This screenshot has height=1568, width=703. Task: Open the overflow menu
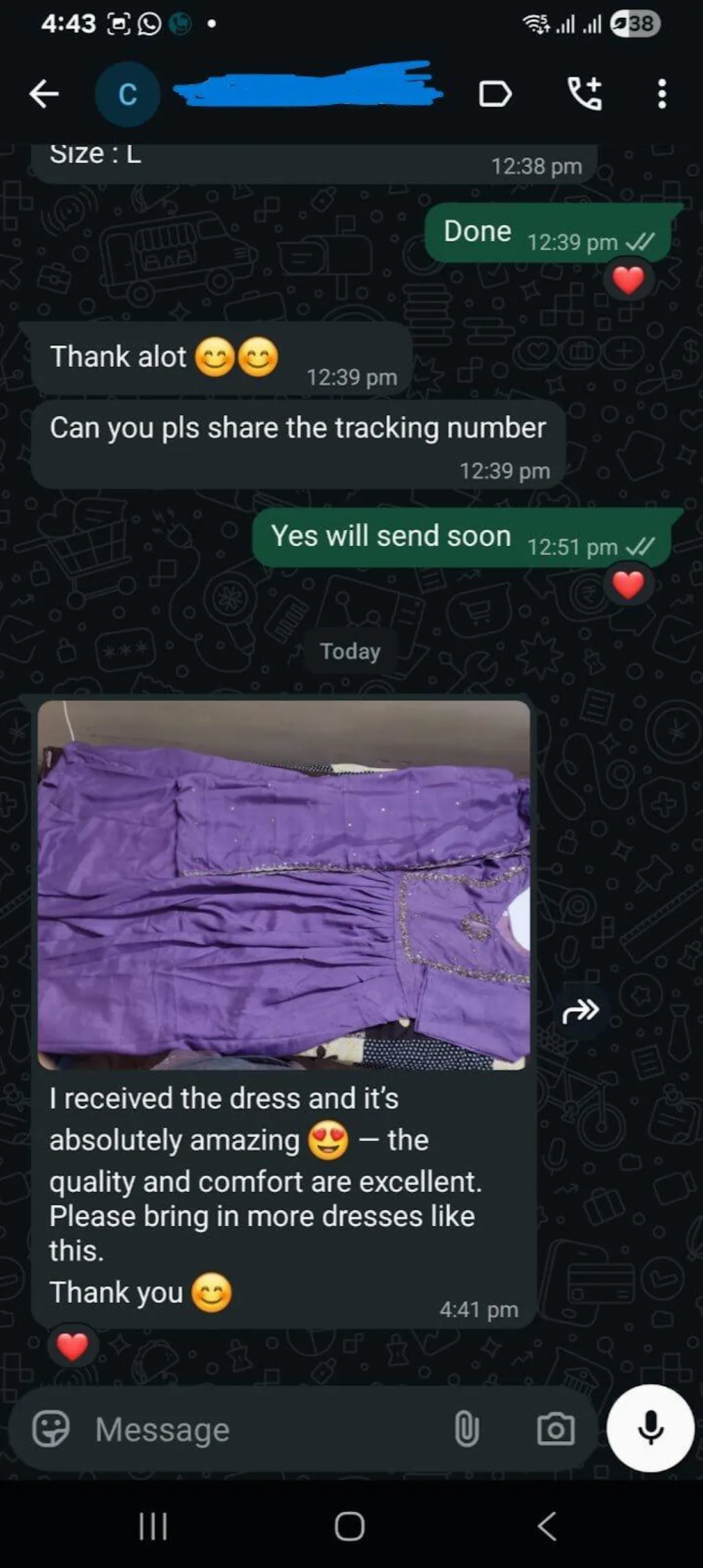tap(661, 94)
